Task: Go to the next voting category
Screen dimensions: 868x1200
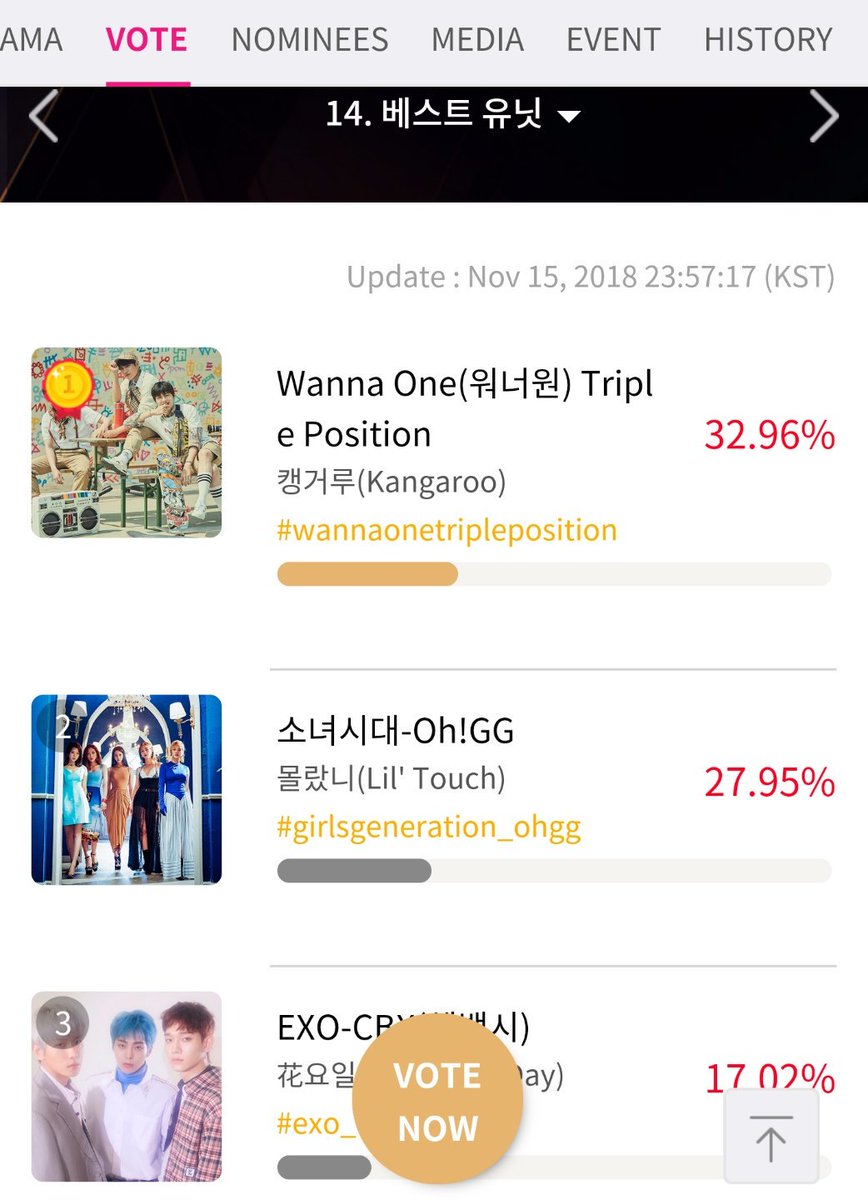Action: (823, 116)
